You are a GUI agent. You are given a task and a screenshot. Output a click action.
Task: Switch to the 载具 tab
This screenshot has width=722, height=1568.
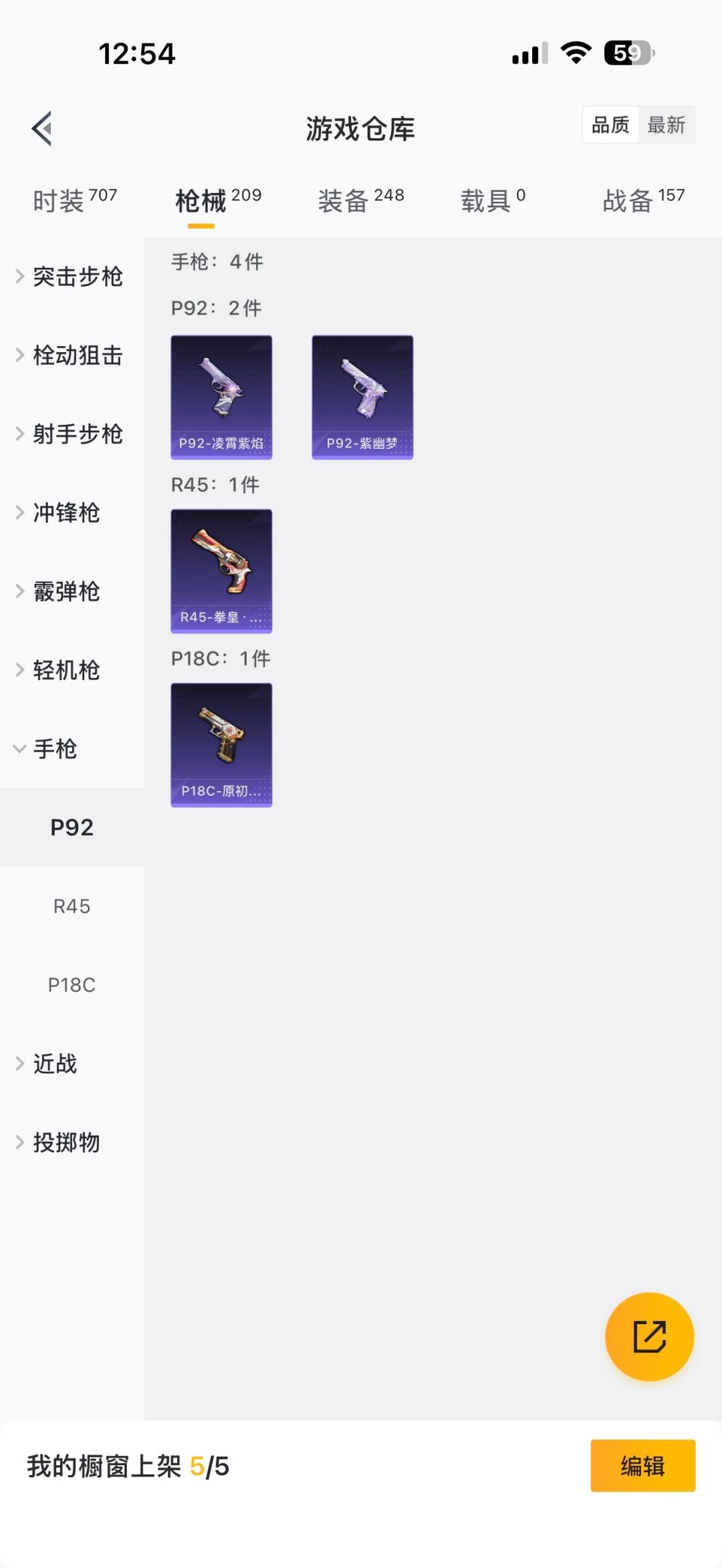pos(493,200)
